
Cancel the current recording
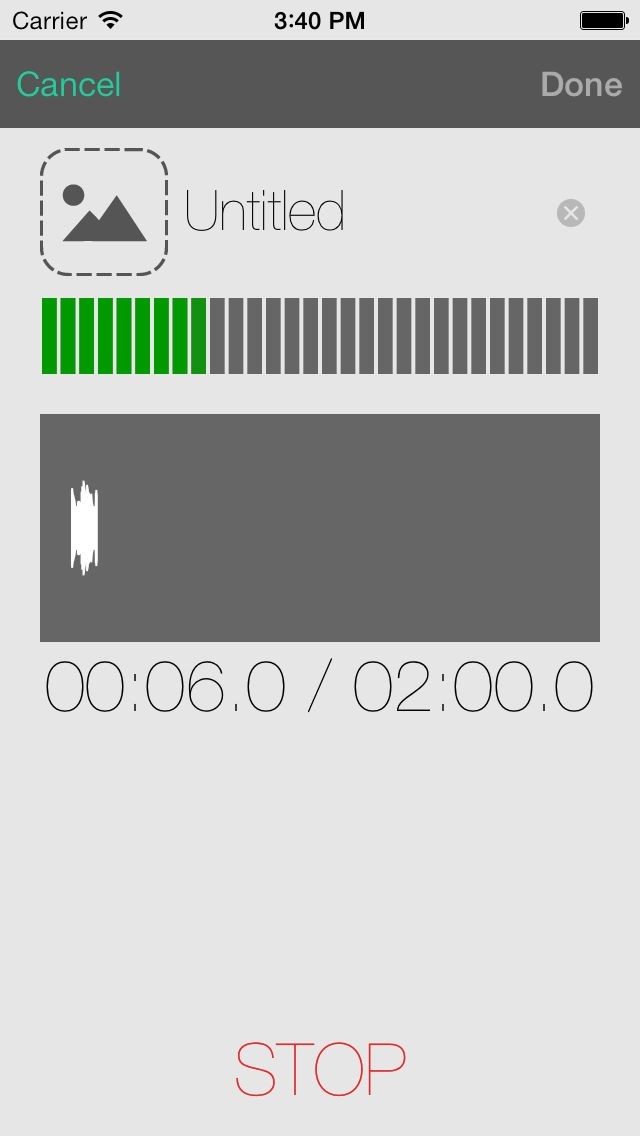pos(68,84)
